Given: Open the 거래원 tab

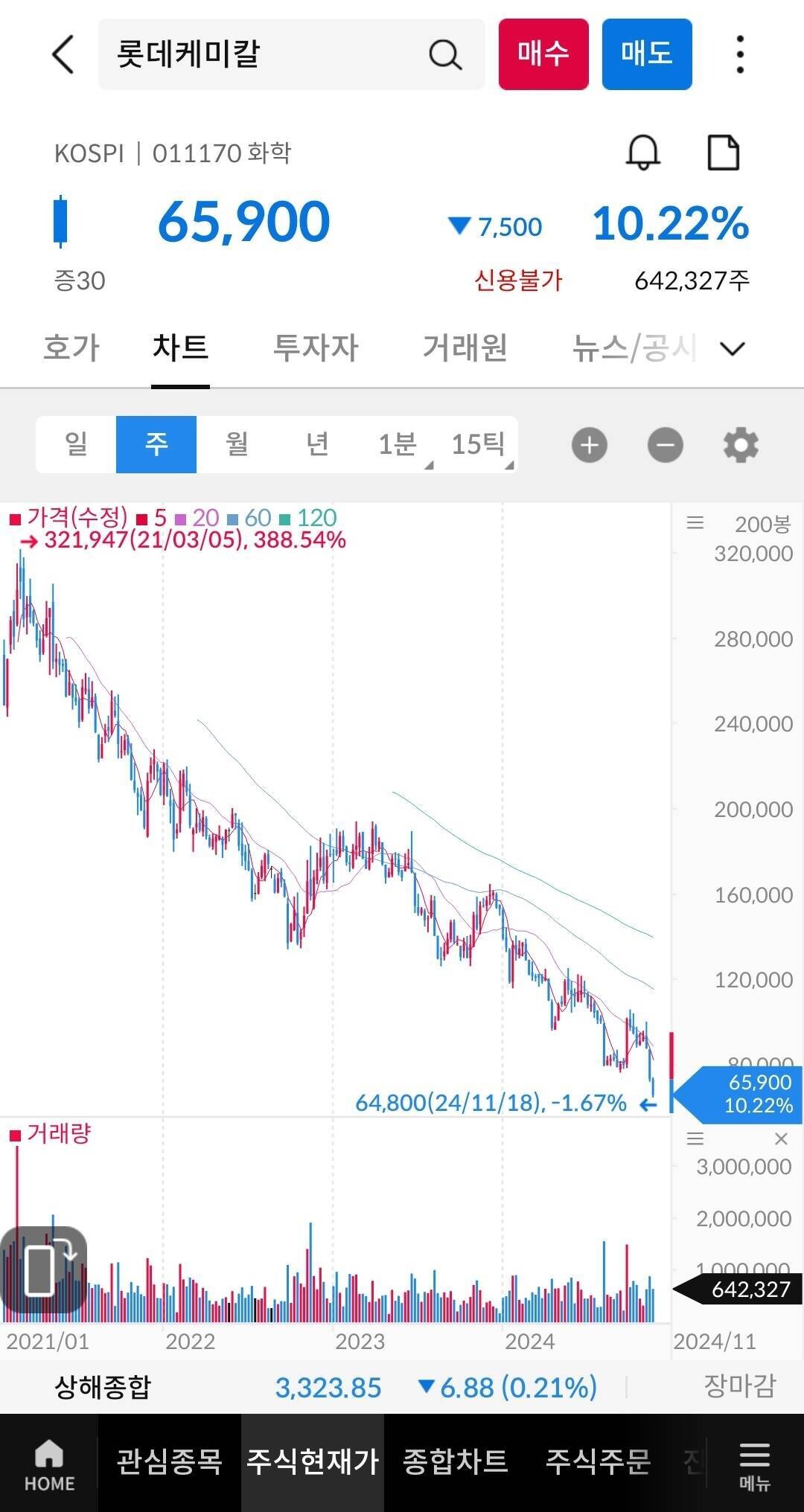Looking at the screenshot, I should tap(465, 347).
